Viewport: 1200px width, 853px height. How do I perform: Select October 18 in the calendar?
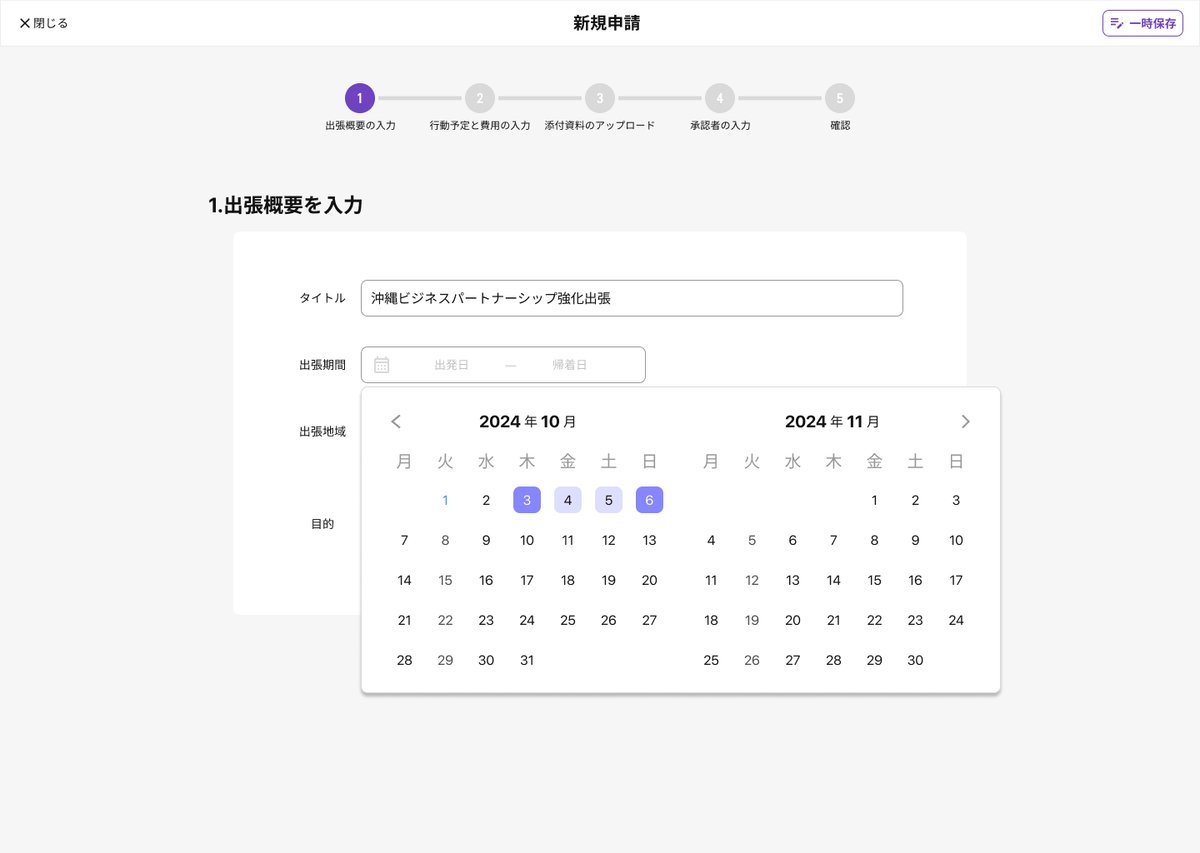click(567, 580)
